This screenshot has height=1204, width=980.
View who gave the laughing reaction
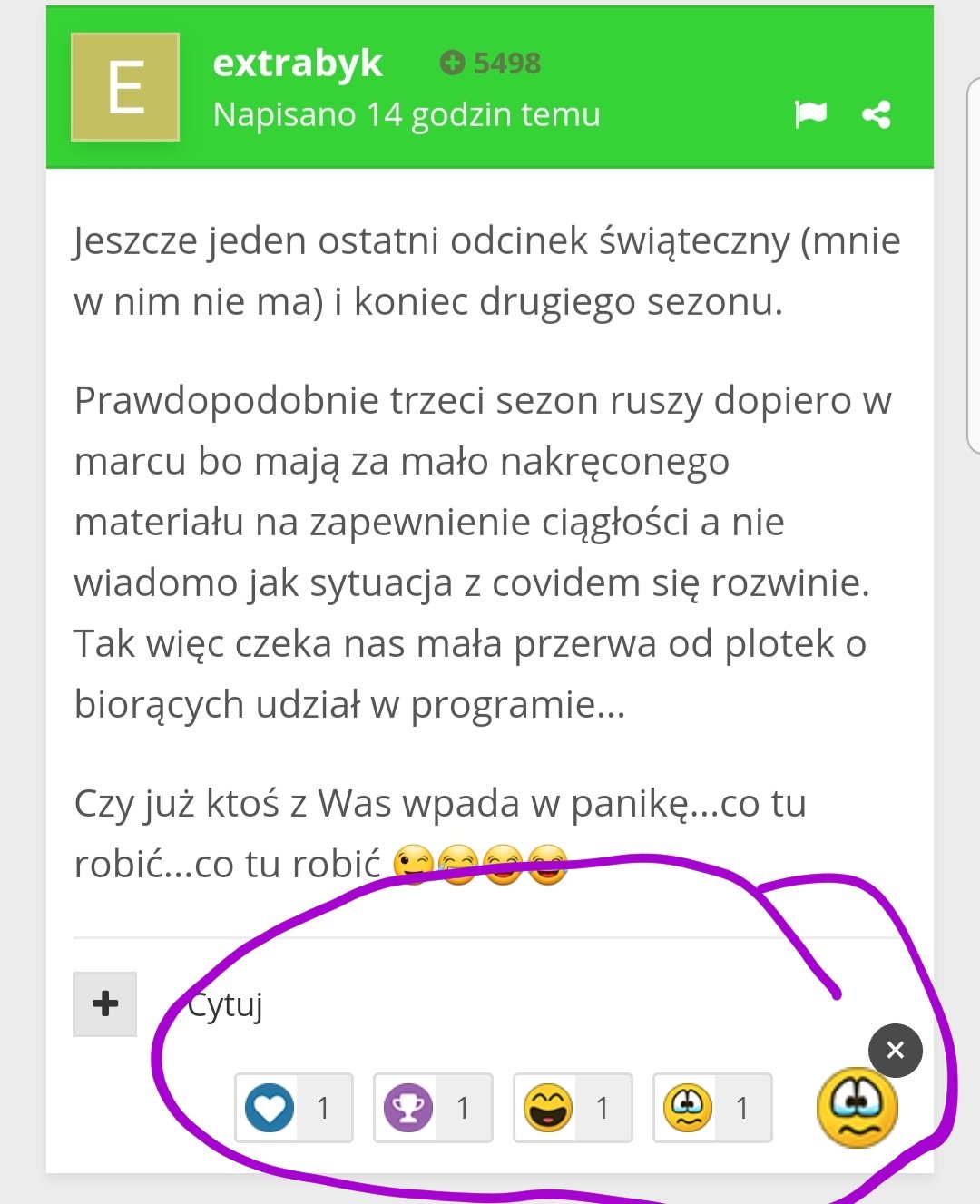tap(573, 1108)
